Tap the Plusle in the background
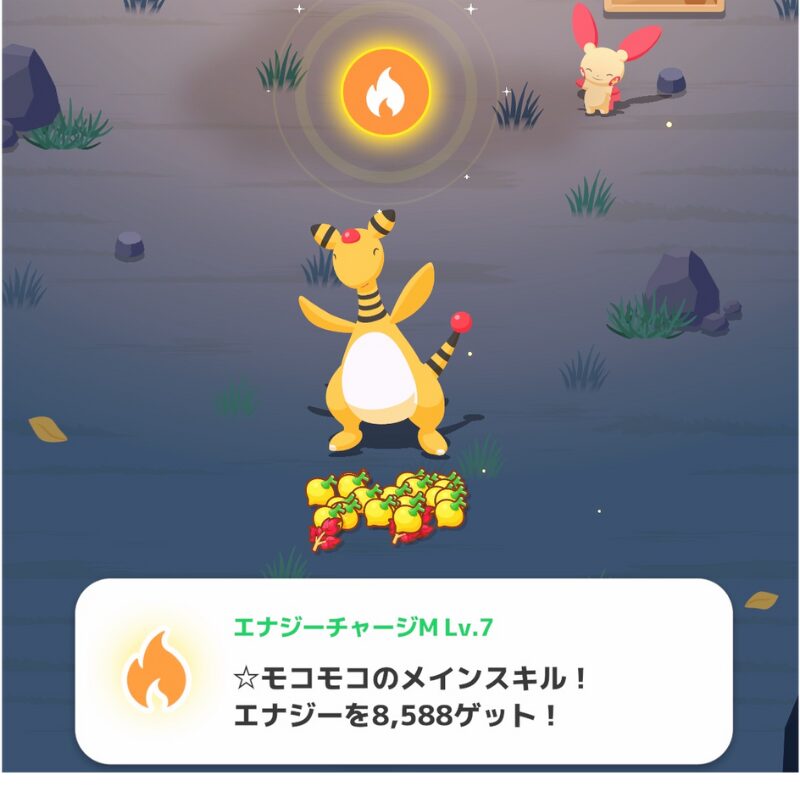This screenshot has width=800, height=800. coord(605,62)
